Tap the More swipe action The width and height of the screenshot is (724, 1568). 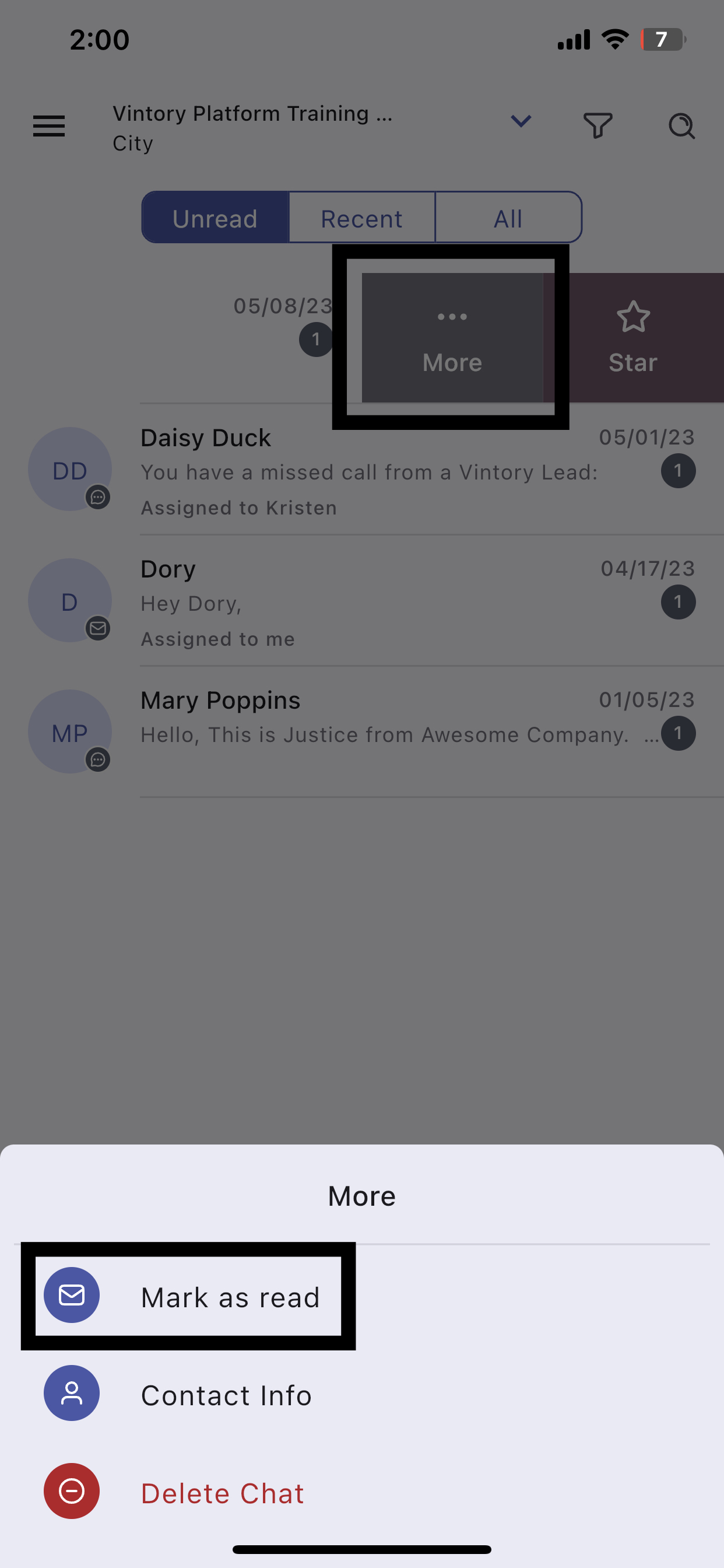[452, 338]
